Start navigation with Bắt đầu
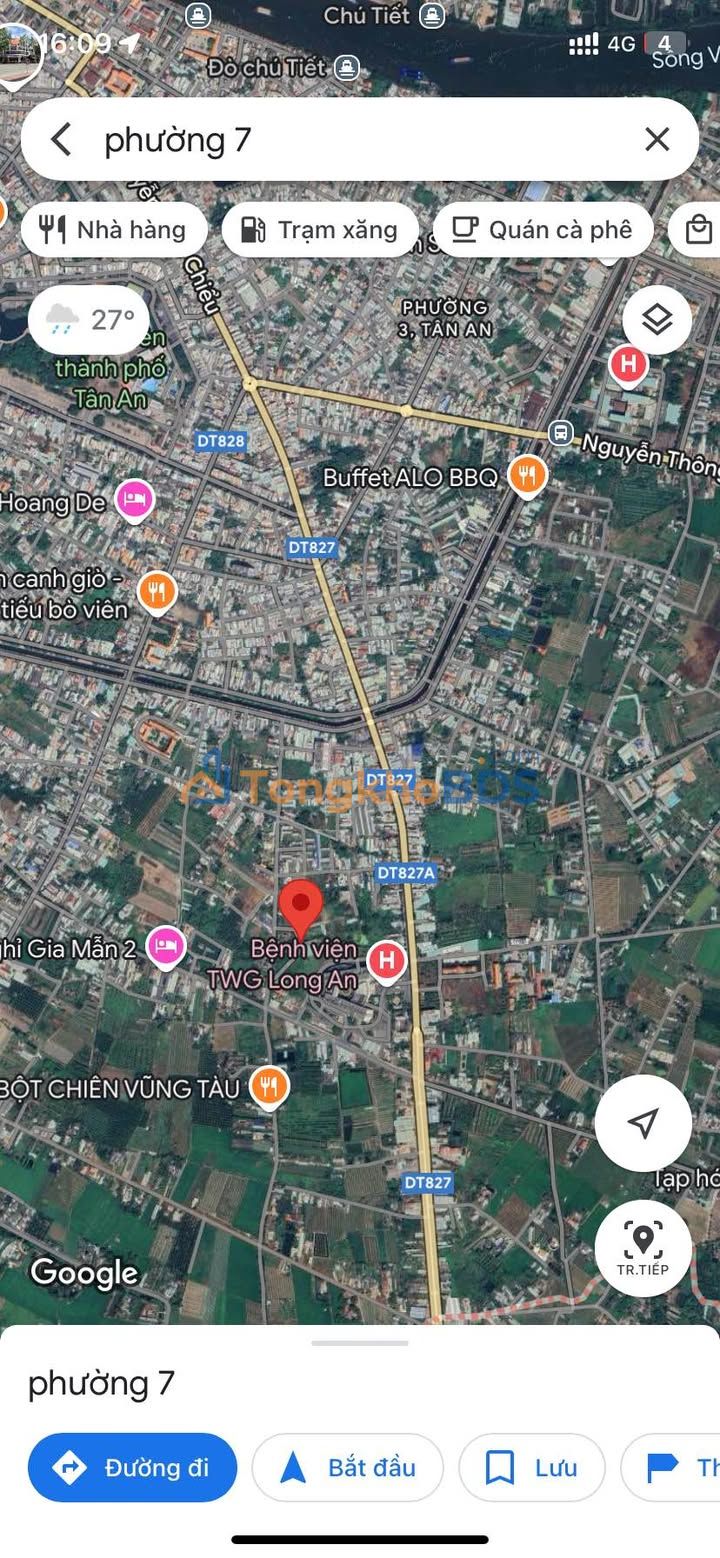This screenshot has width=720, height=1558. point(348,1468)
